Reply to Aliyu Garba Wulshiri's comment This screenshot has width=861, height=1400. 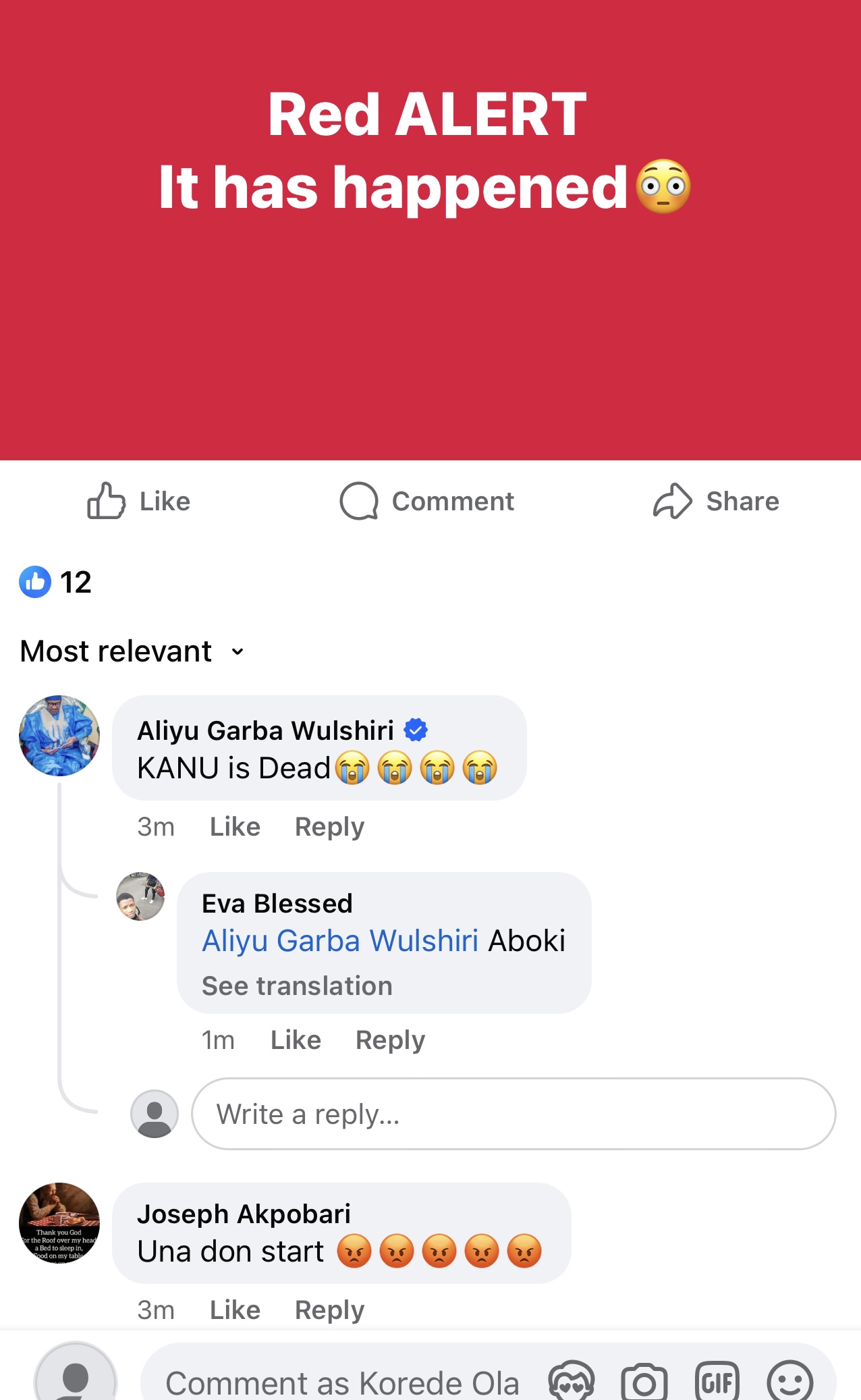tap(329, 827)
